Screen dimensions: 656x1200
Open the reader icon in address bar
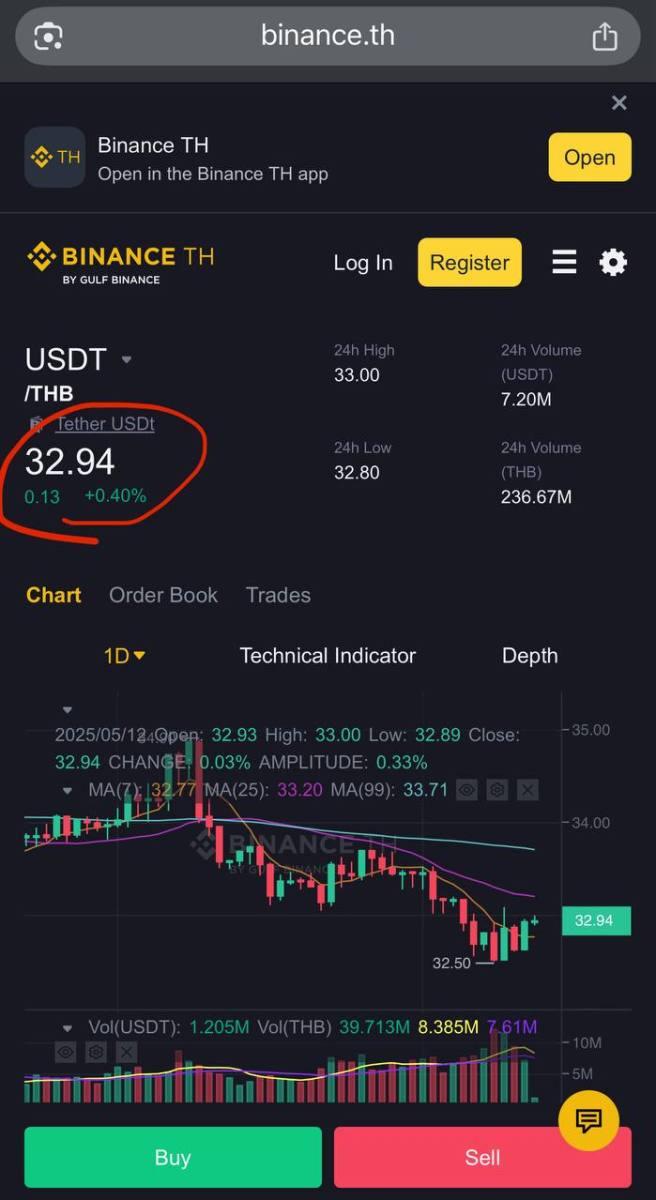click(x=48, y=37)
